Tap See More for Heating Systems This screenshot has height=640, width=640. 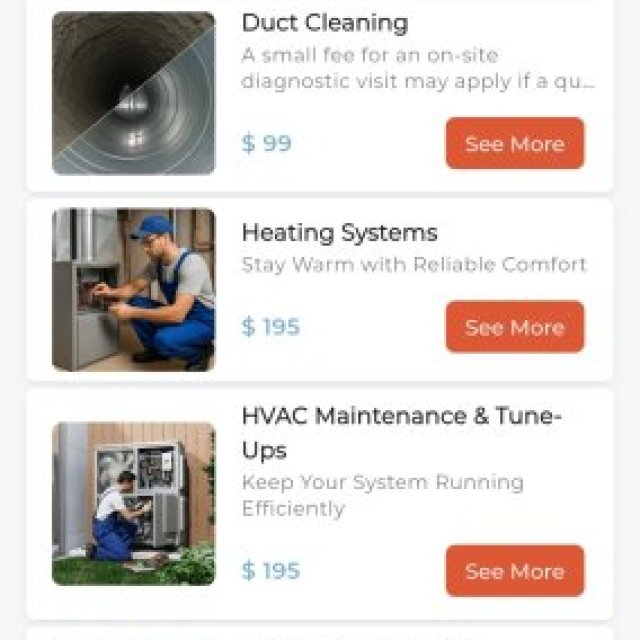coord(514,327)
